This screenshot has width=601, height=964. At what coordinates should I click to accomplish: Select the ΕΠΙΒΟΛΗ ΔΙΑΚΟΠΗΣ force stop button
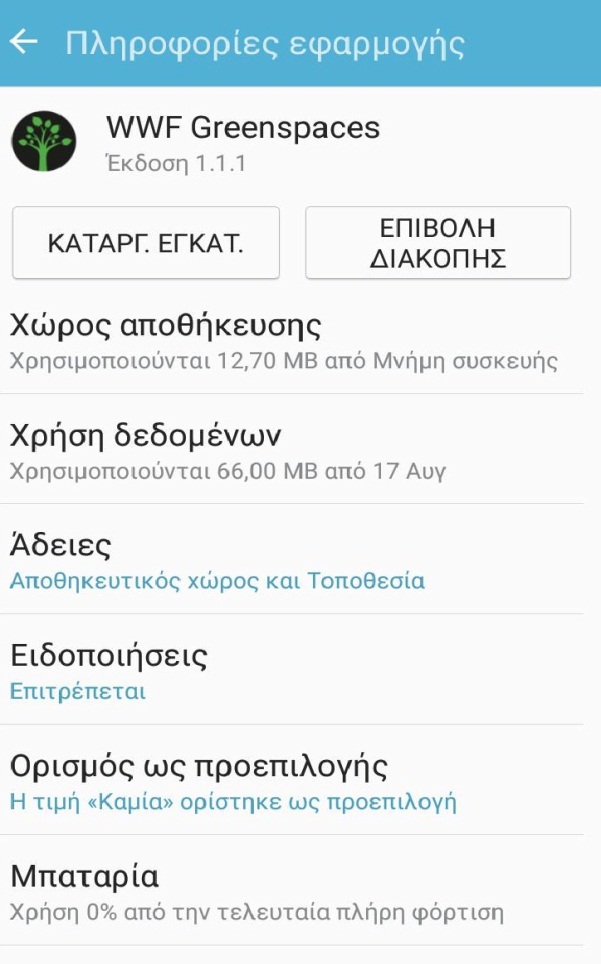[x=438, y=243]
